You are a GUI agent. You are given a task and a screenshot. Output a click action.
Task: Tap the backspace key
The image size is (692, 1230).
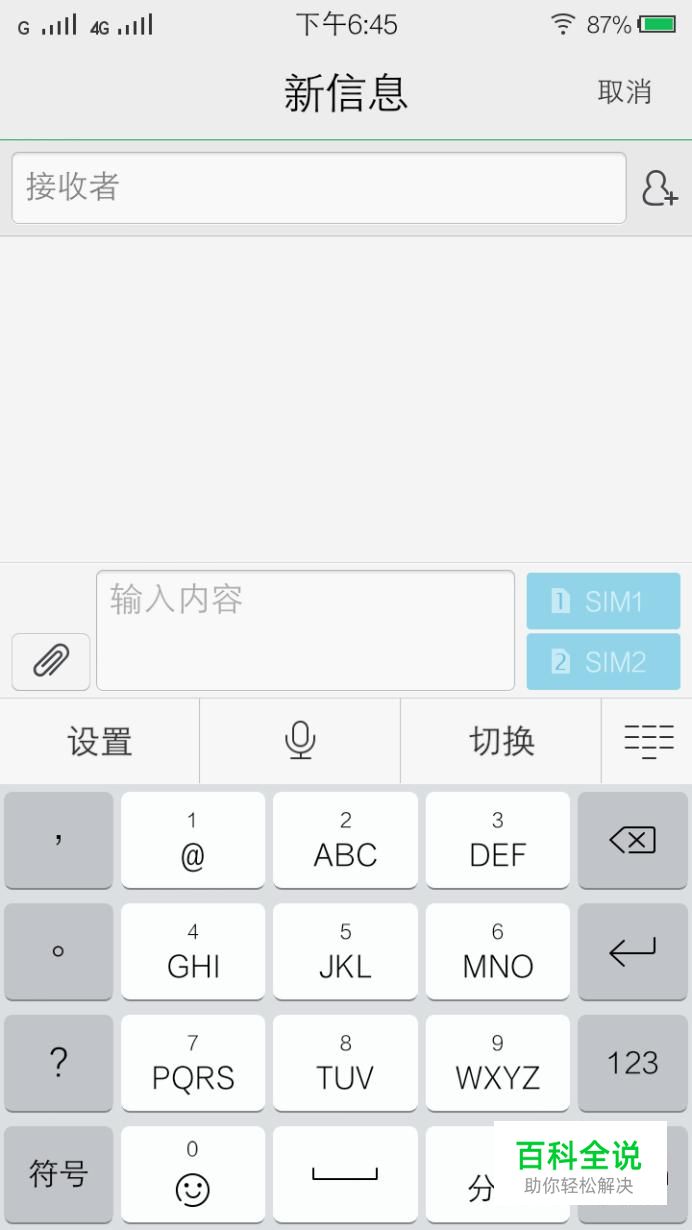point(632,840)
